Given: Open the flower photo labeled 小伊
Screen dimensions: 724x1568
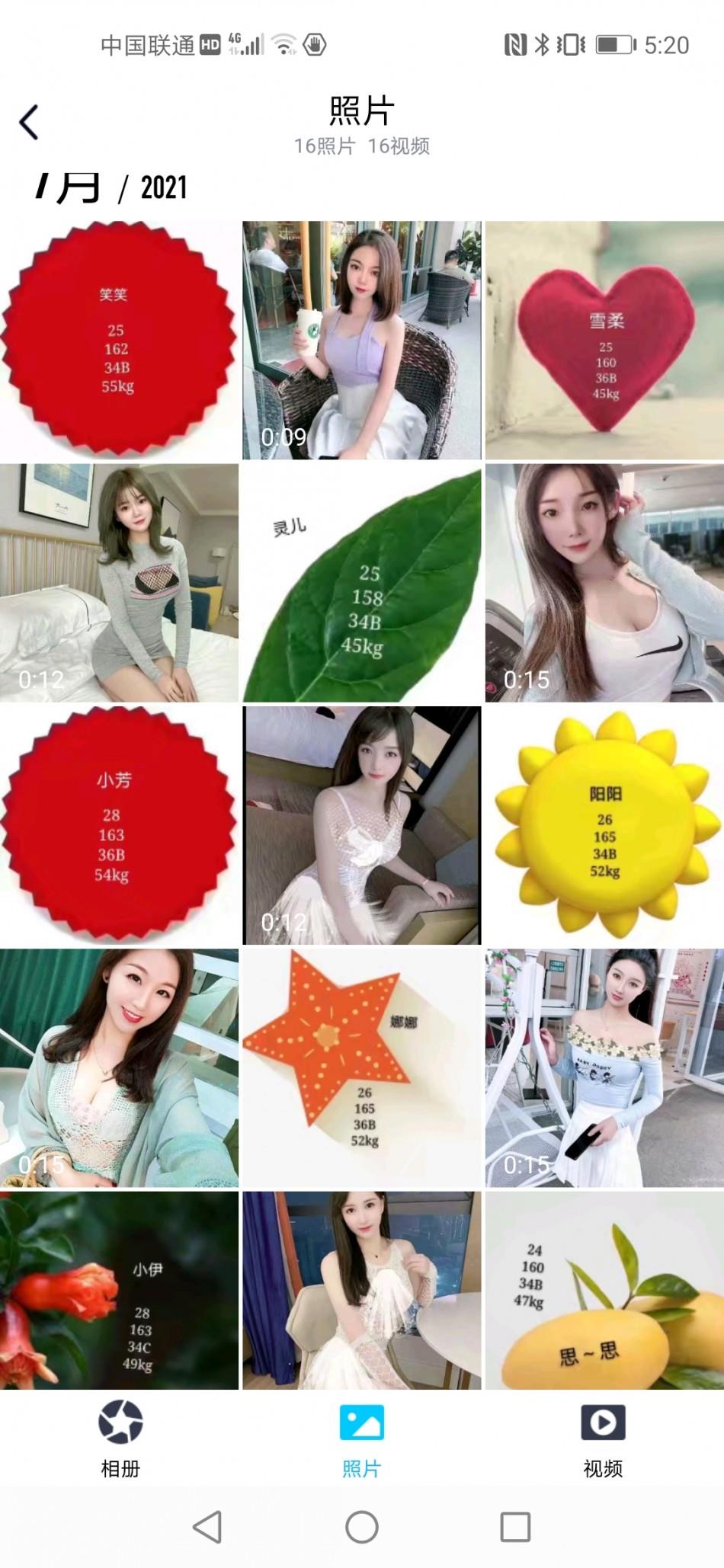Looking at the screenshot, I should click(x=119, y=1290).
